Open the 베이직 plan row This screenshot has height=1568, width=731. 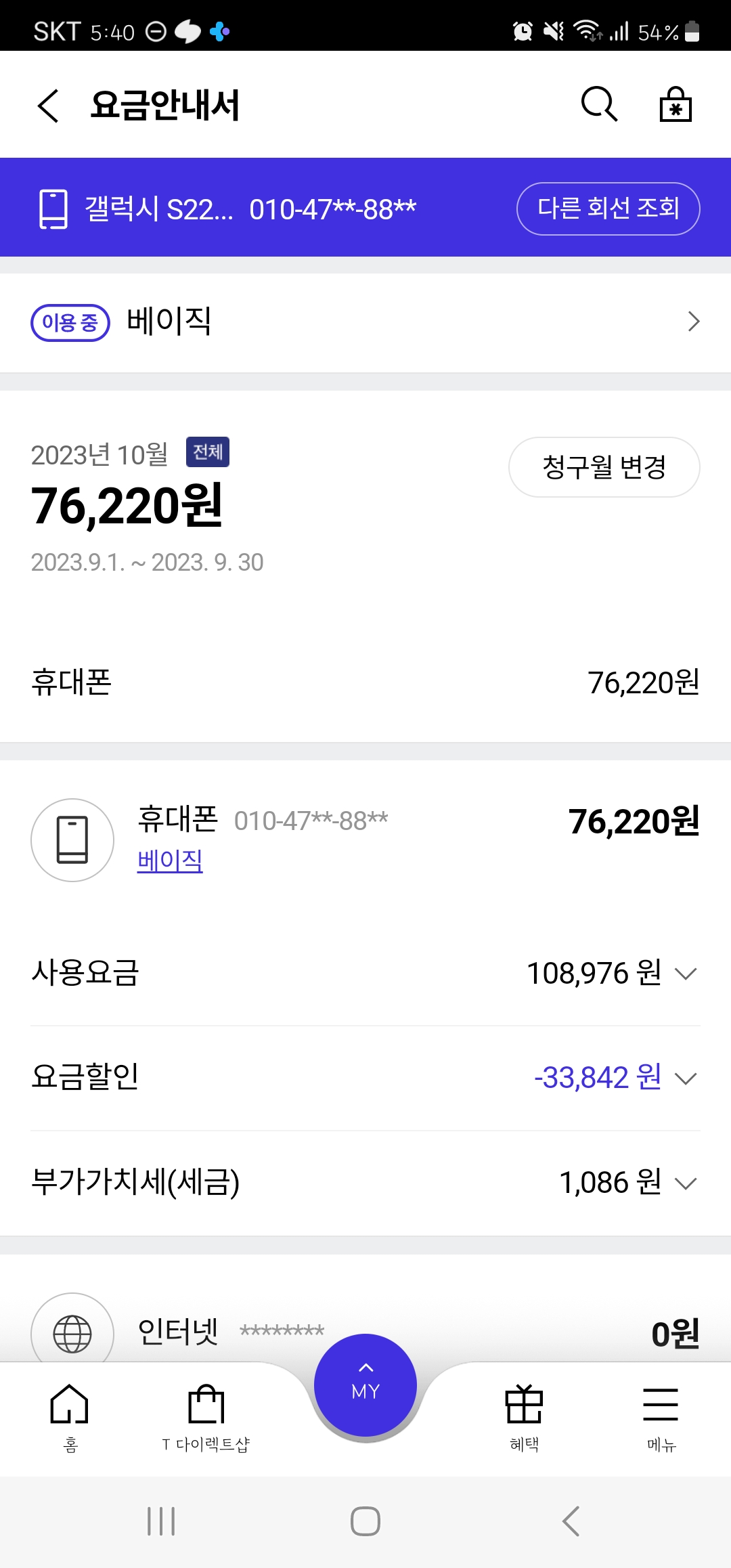tap(365, 322)
